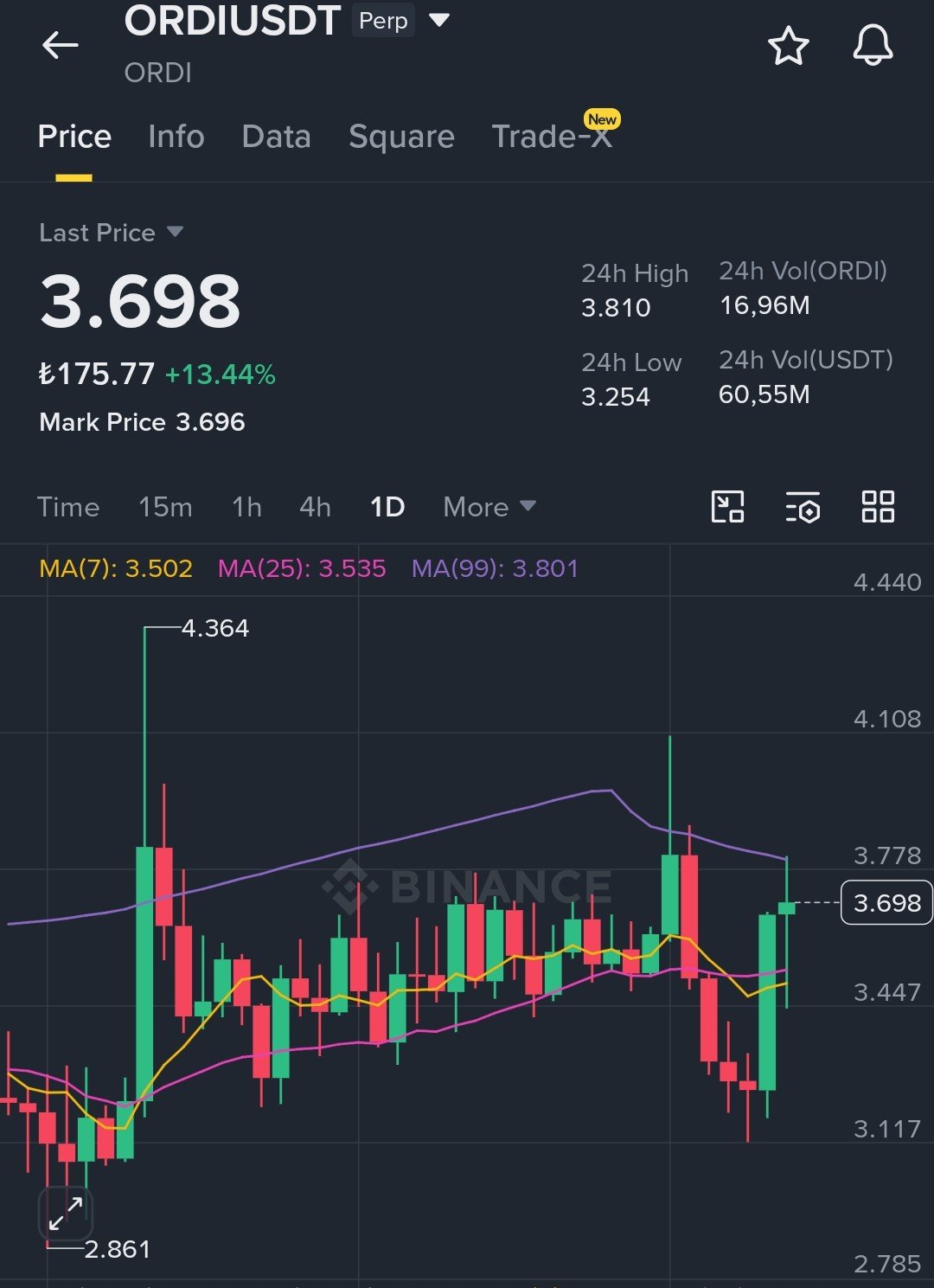
Task: Open the price alert bell
Action: pos(873,45)
